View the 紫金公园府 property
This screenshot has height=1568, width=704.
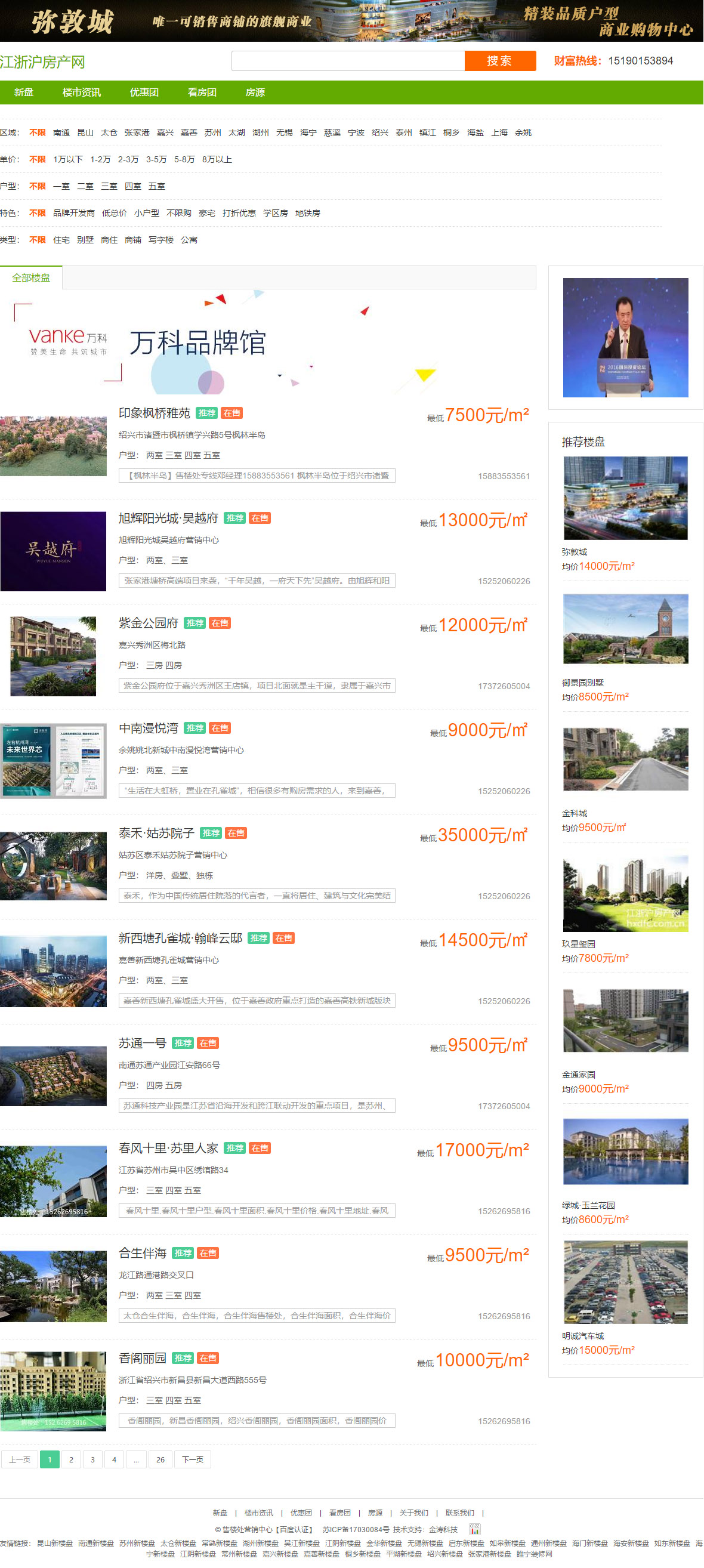[148, 624]
